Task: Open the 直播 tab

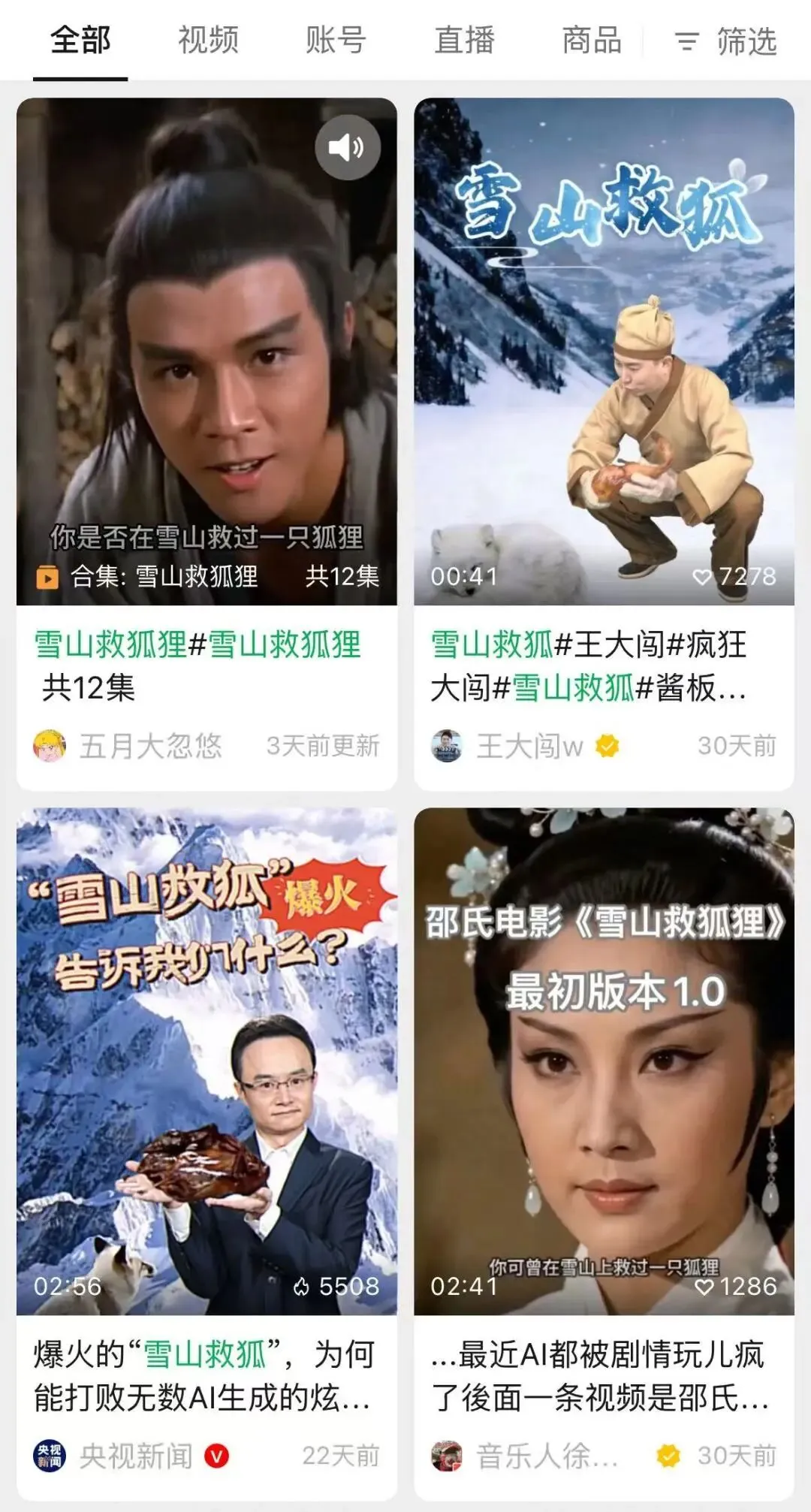Action: click(464, 41)
